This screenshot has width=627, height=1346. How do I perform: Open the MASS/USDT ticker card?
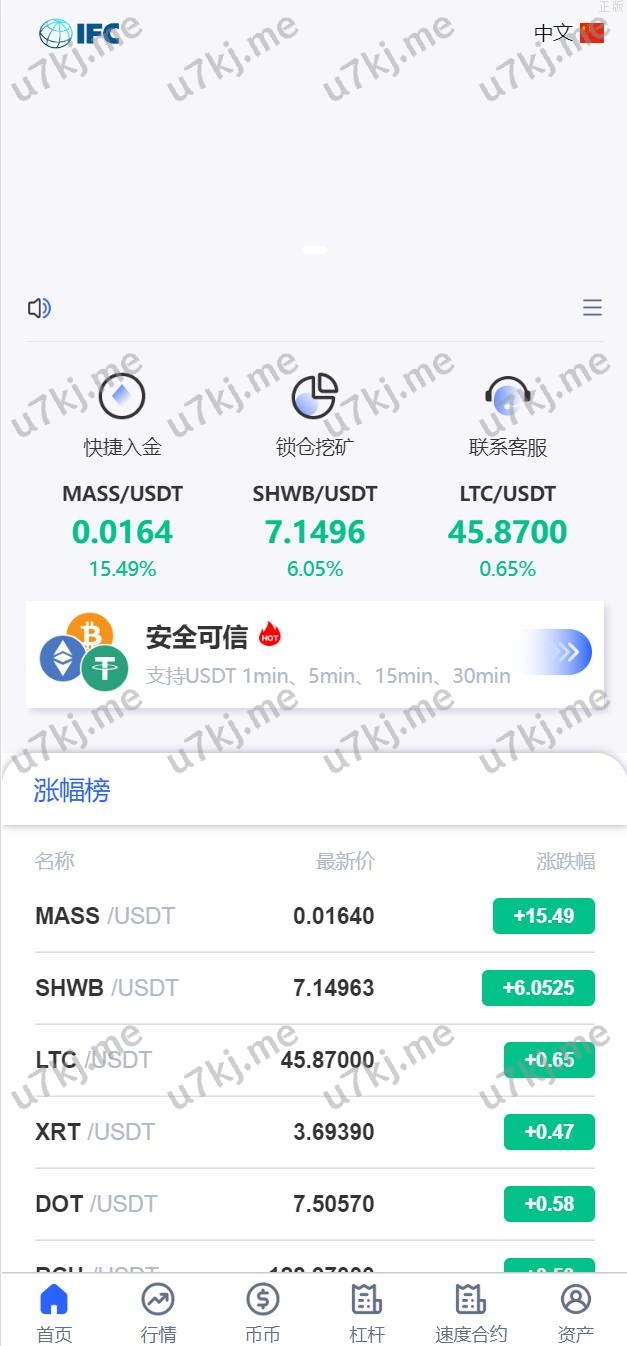pyautogui.click(x=122, y=531)
